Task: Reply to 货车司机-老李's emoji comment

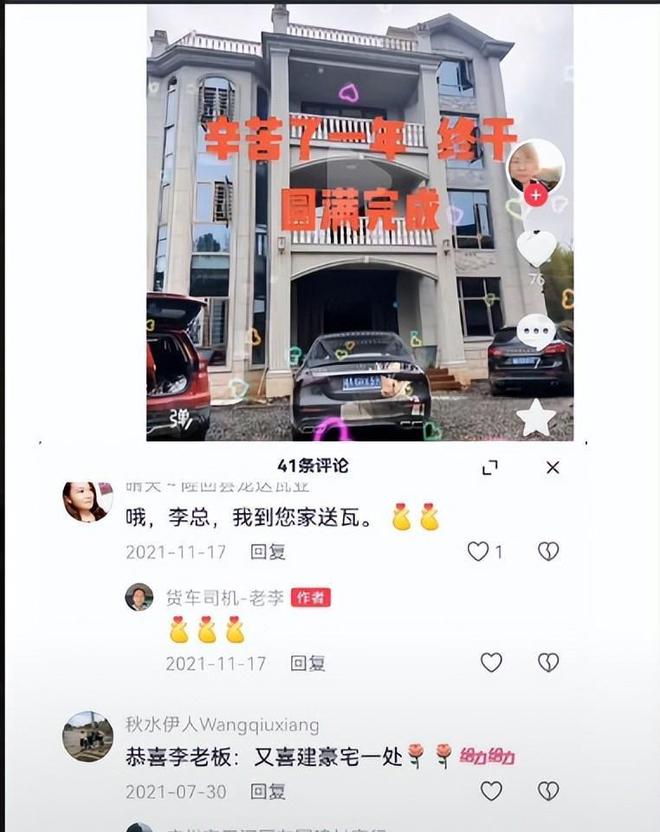Action: (x=307, y=662)
